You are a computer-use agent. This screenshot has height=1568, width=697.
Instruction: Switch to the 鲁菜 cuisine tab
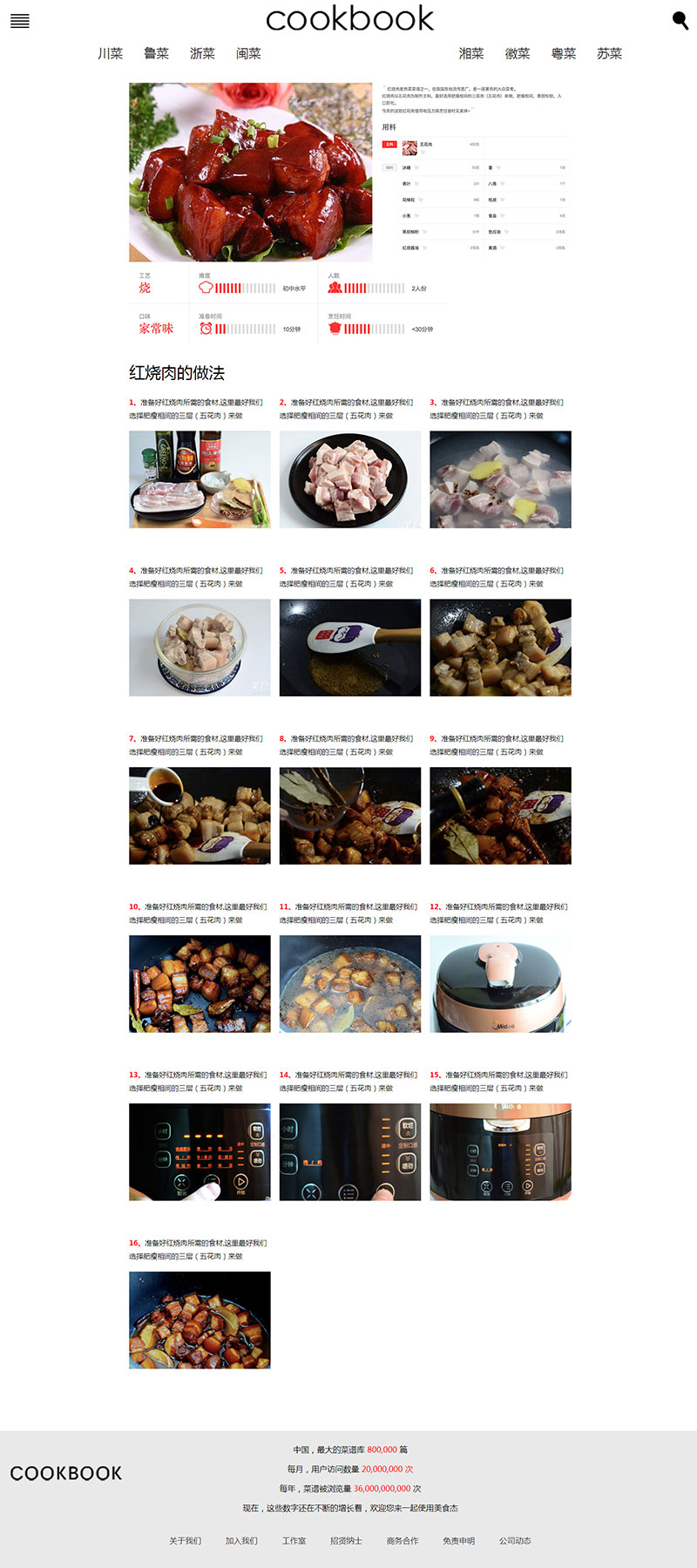[157, 54]
